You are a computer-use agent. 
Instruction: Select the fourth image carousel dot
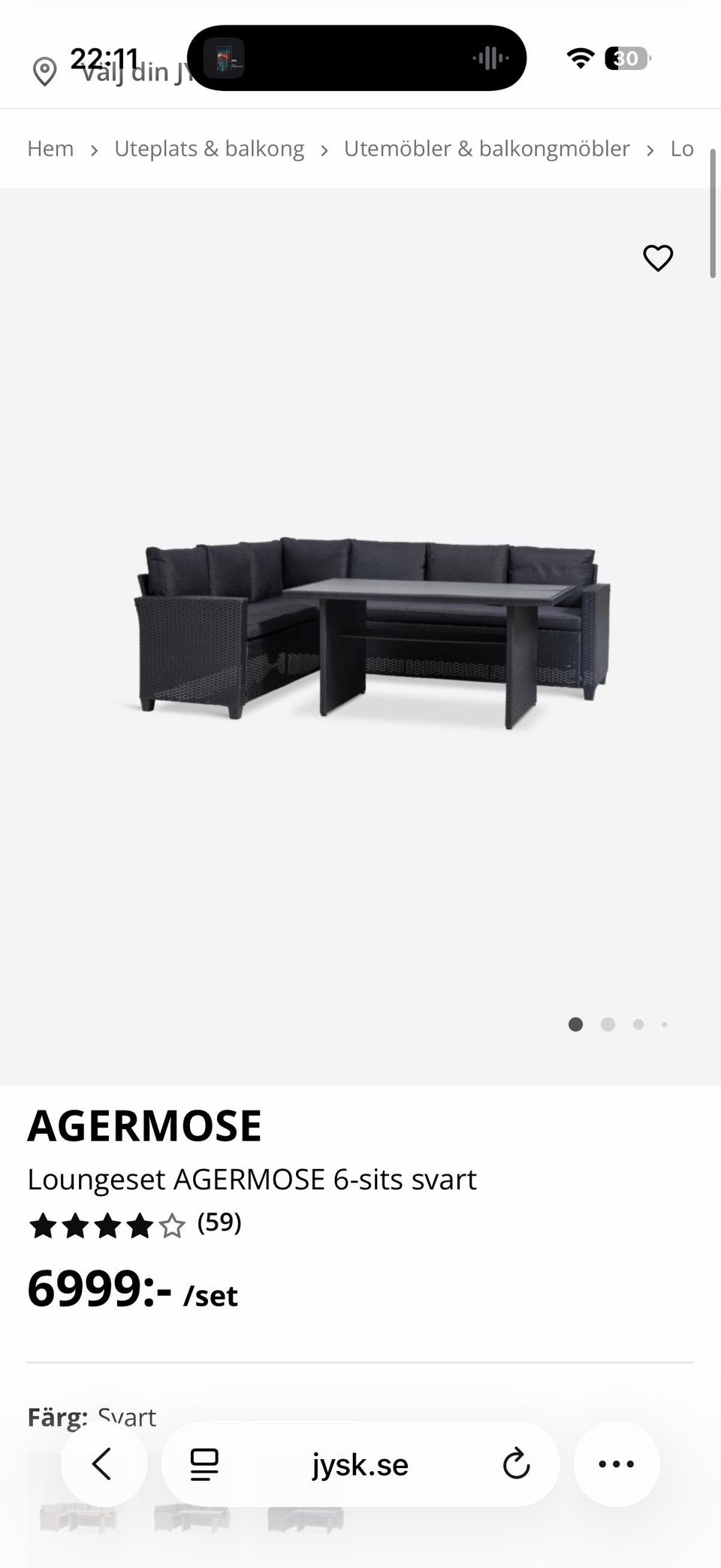tap(664, 1024)
